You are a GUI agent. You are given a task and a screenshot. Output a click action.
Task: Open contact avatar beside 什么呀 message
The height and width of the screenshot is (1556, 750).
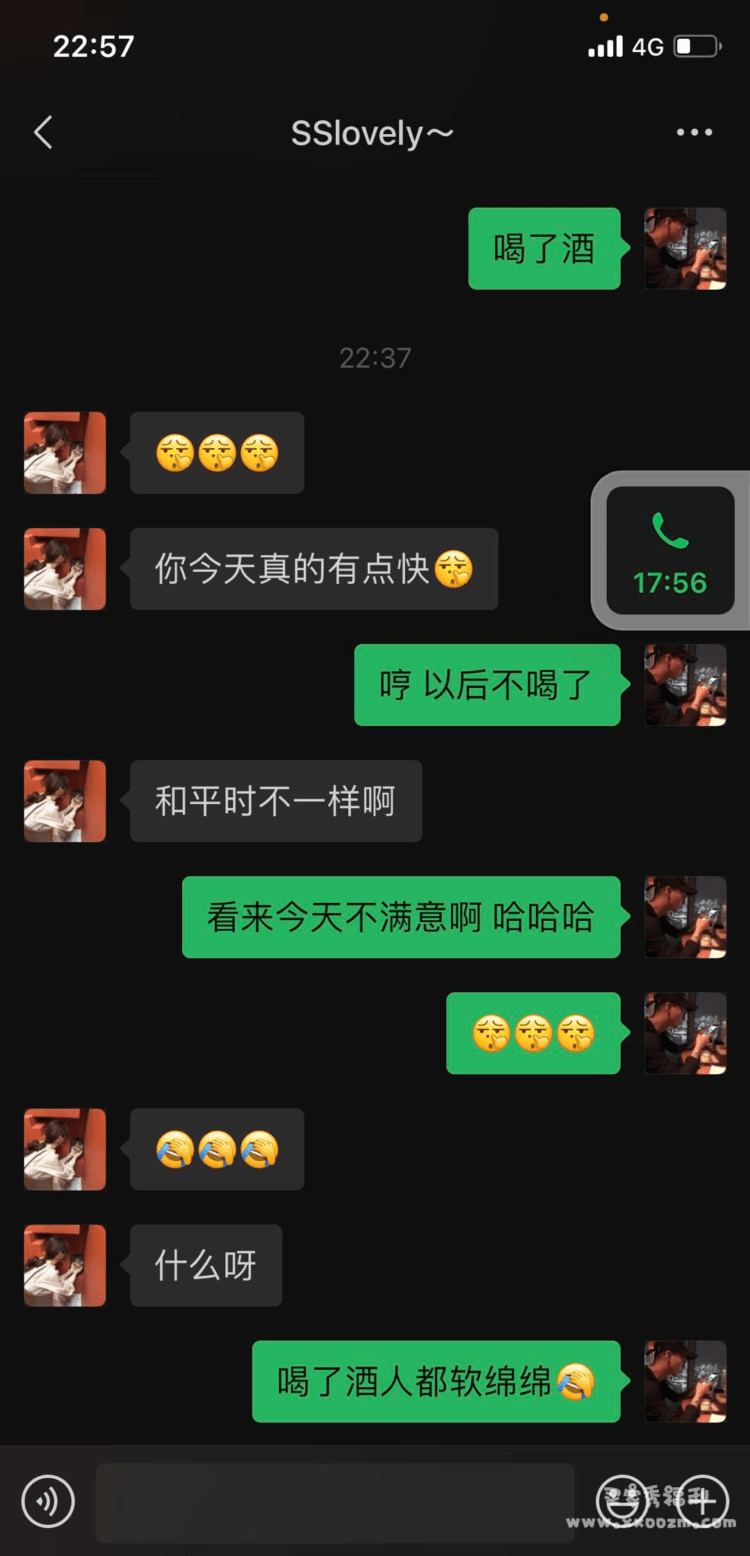pos(65,1266)
